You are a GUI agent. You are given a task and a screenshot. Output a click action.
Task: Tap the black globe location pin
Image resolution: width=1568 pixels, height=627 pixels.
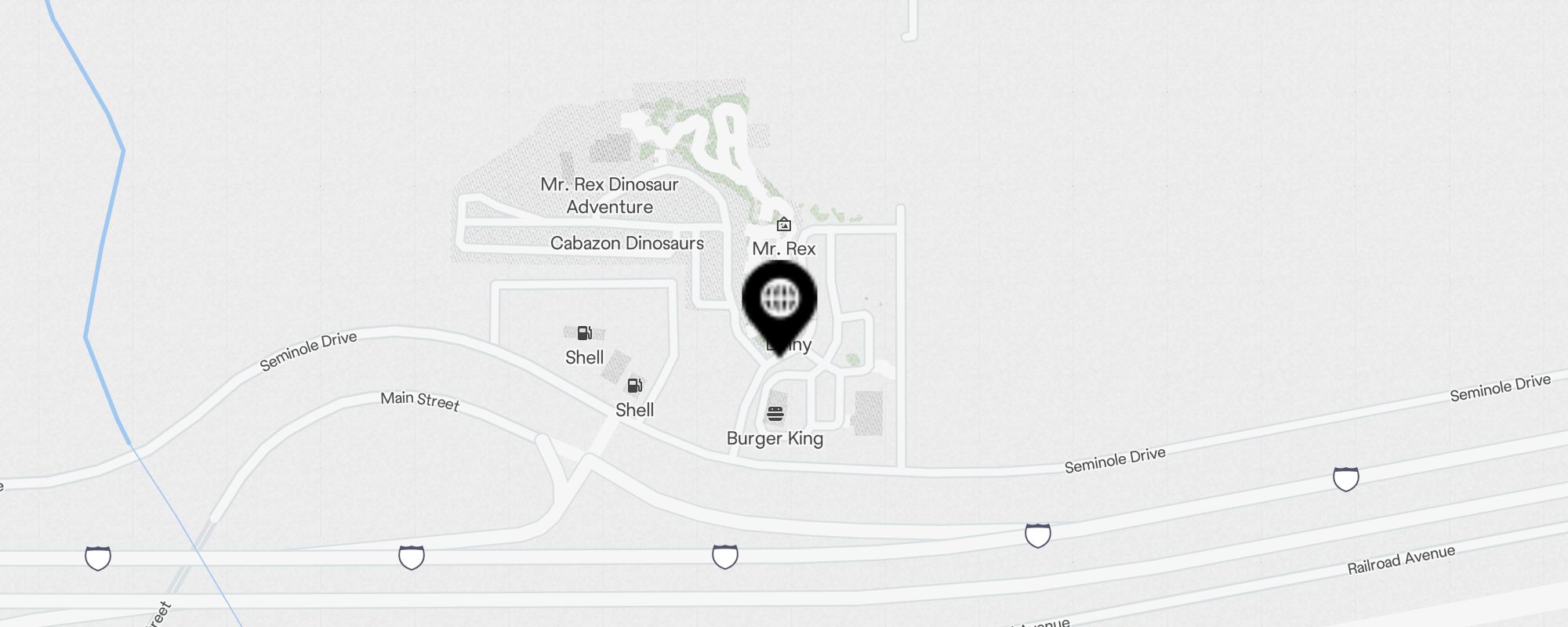(779, 301)
